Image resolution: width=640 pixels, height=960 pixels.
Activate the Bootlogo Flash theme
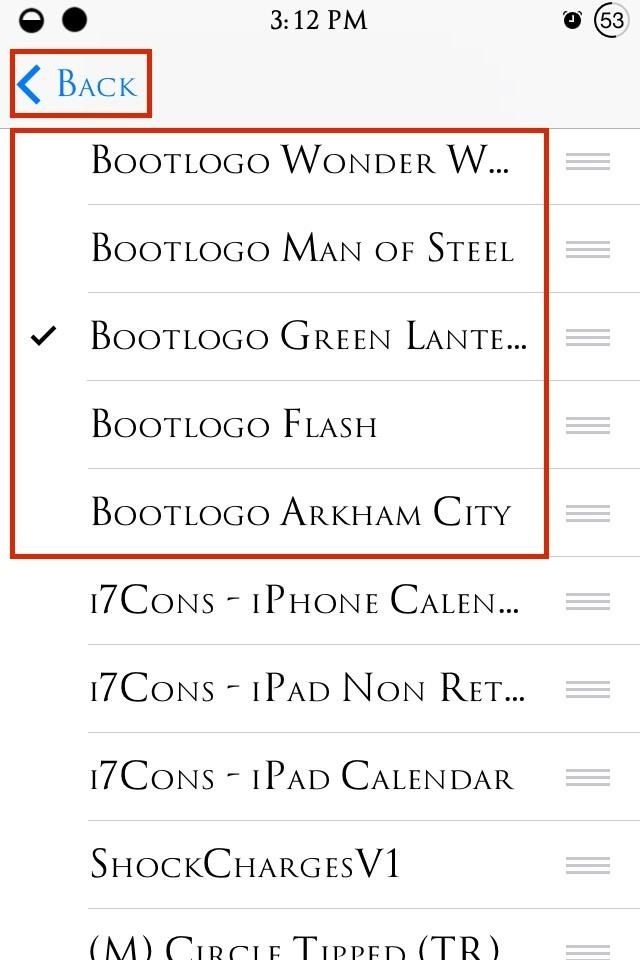tap(235, 425)
